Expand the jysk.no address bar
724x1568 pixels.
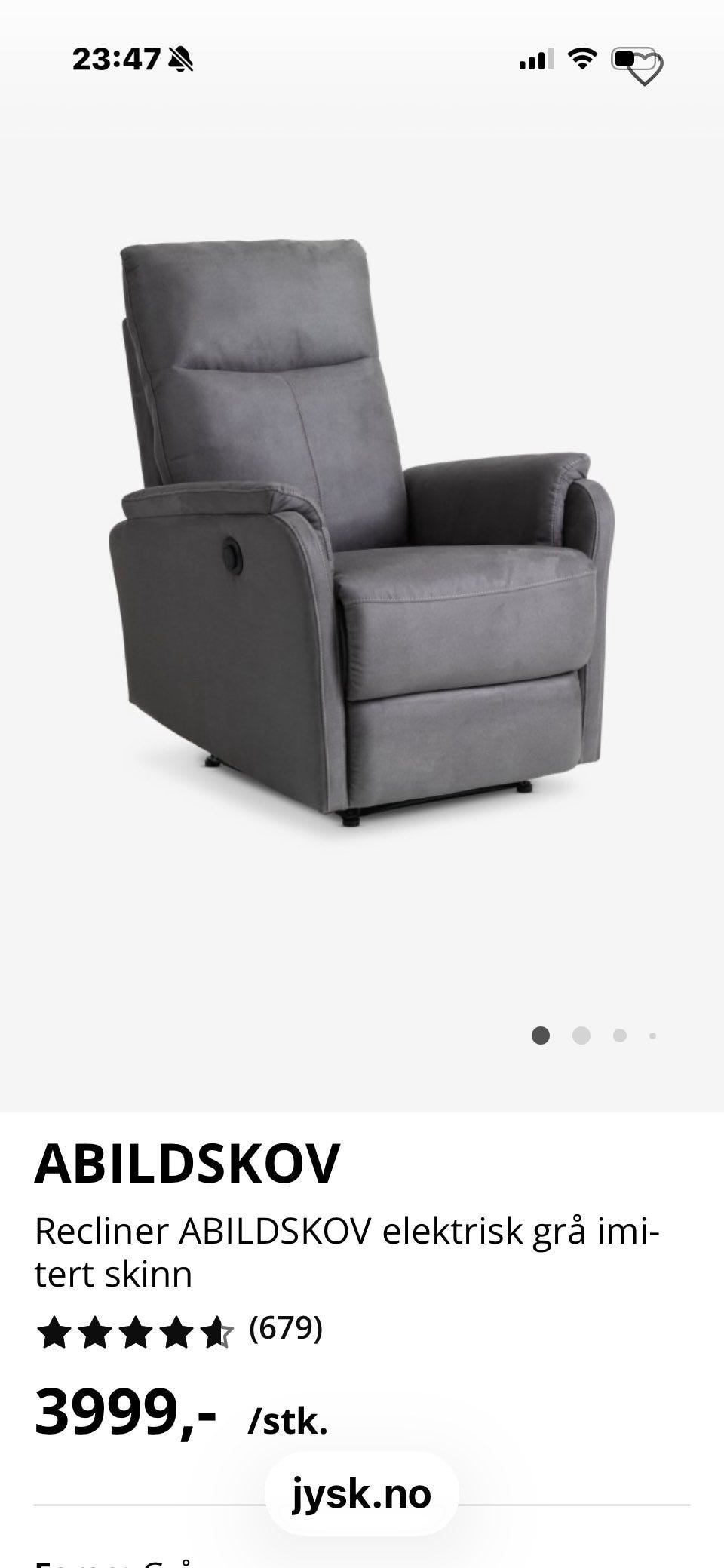click(362, 1493)
